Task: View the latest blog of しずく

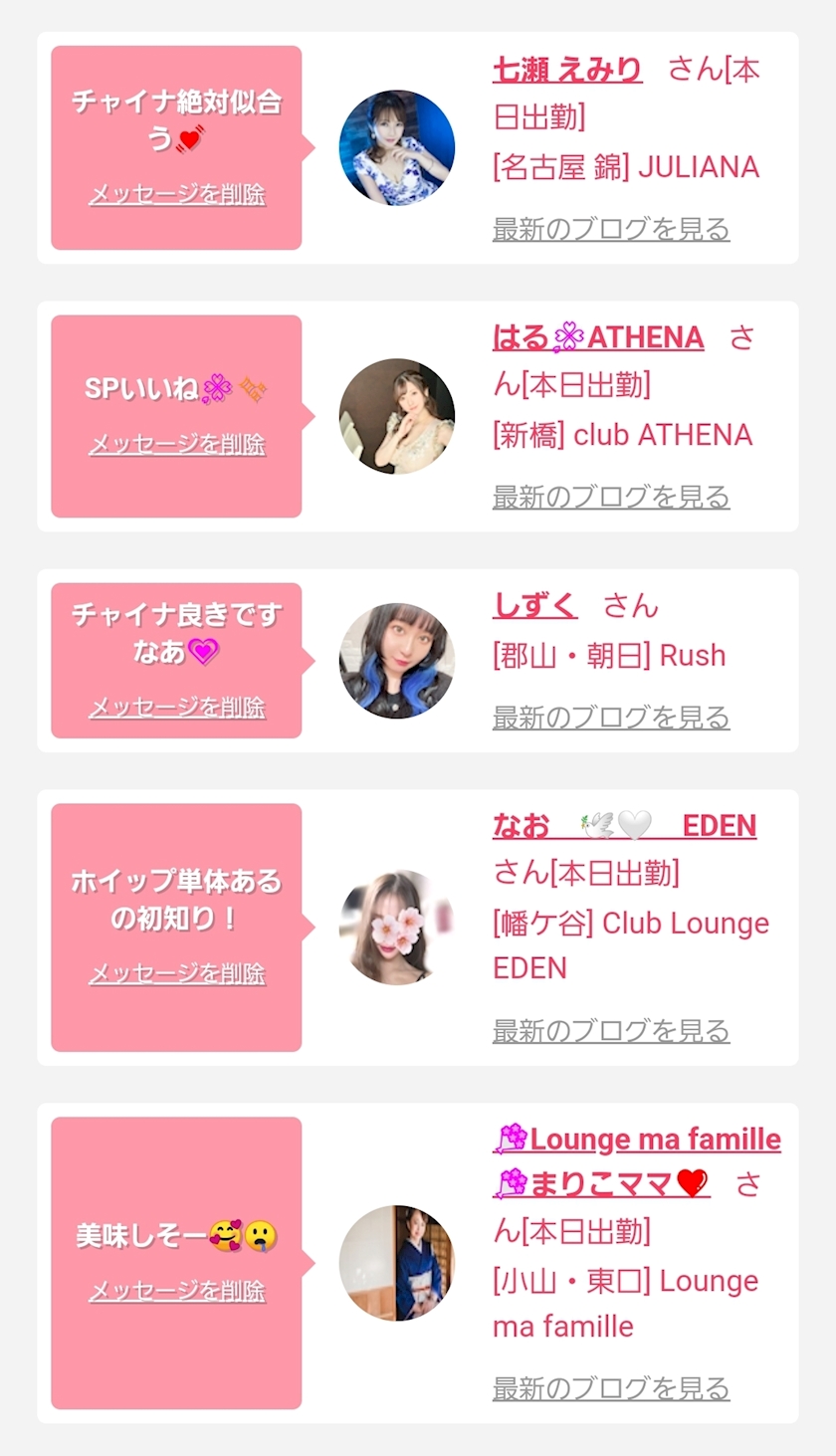Action: [x=611, y=717]
